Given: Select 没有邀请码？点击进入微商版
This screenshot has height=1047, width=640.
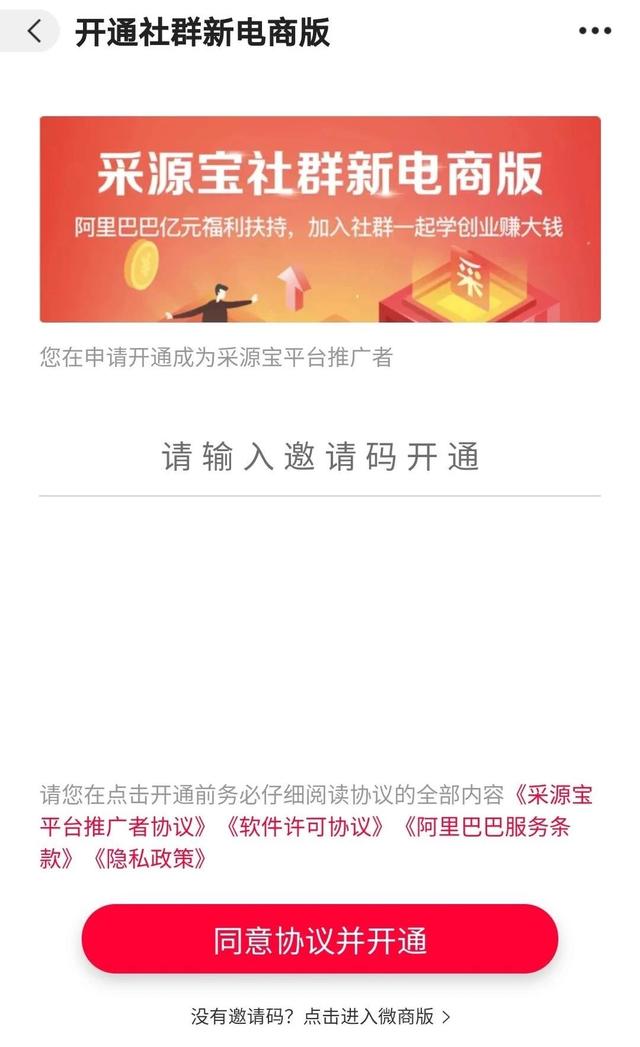Looking at the screenshot, I should [x=320, y=1017].
